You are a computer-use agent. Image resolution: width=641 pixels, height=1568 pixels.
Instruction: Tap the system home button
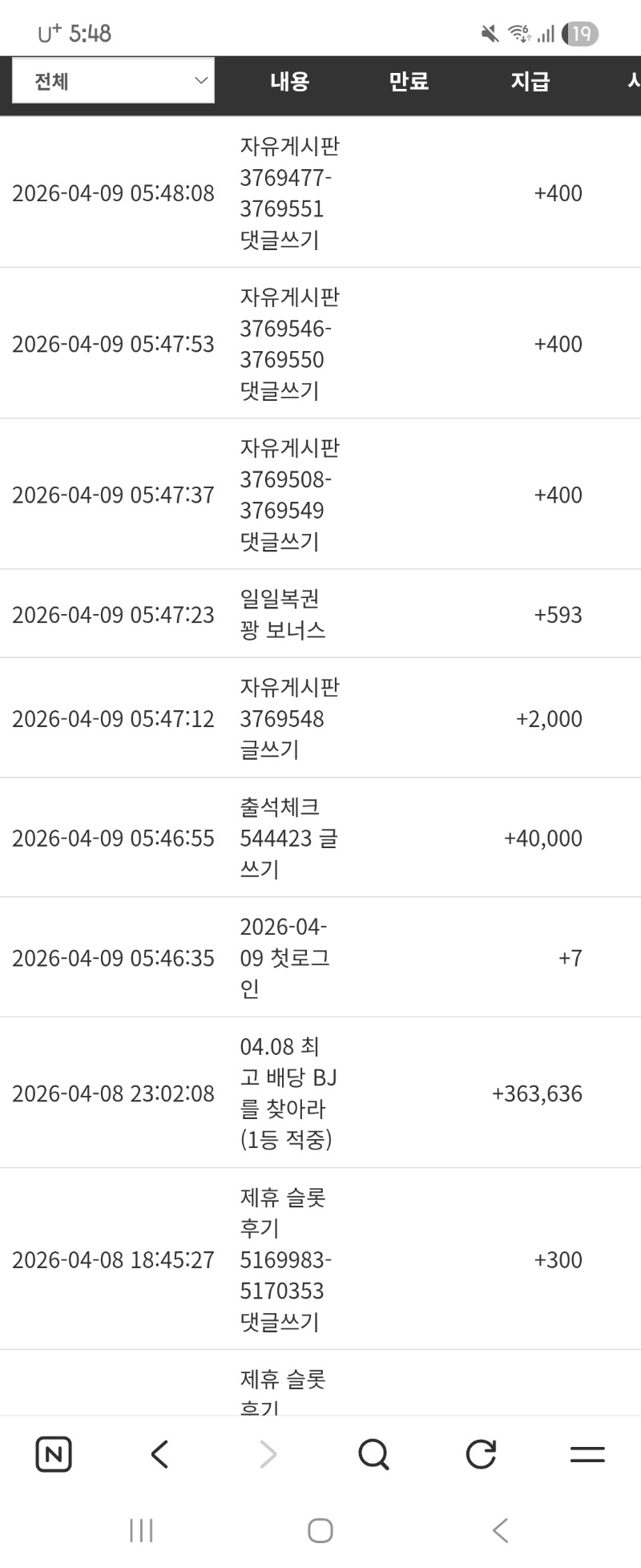click(x=320, y=1530)
